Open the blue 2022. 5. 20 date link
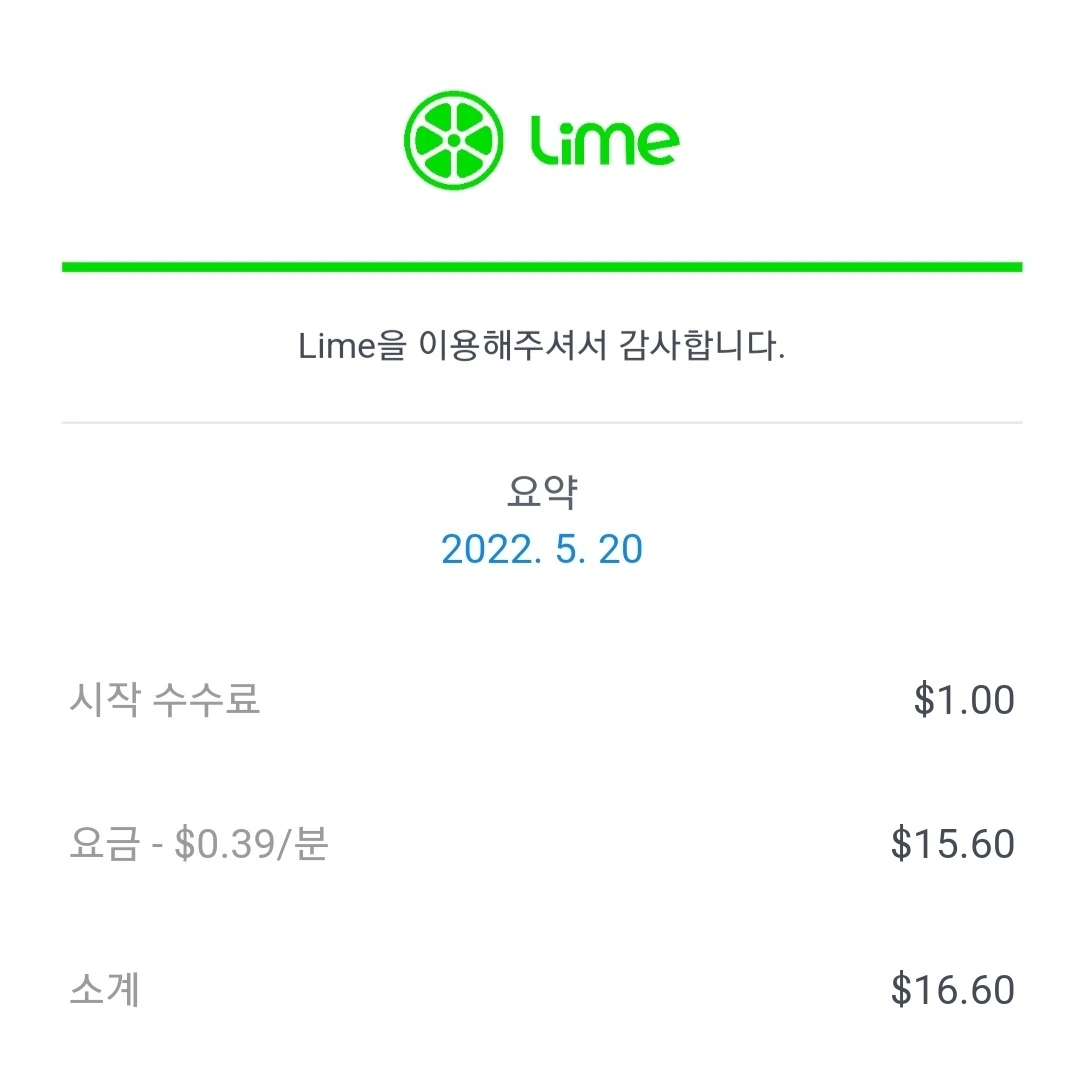Viewport: 1080px width, 1080px height. click(541, 550)
